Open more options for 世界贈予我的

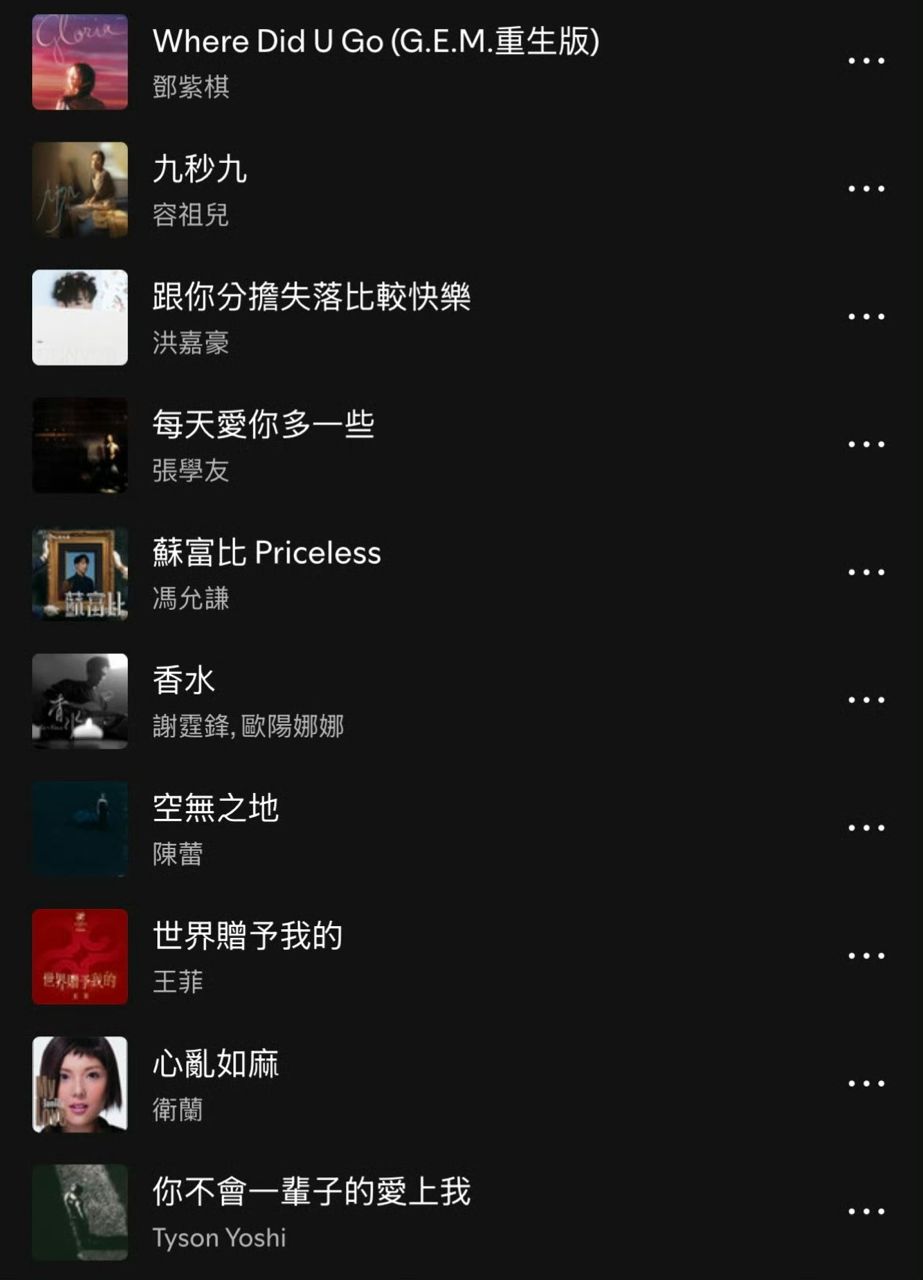pos(866,957)
